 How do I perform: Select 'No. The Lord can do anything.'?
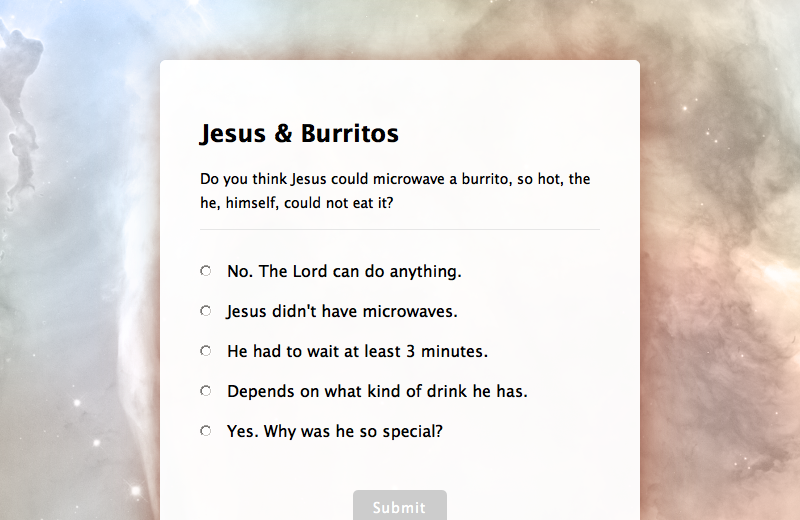click(206, 271)
